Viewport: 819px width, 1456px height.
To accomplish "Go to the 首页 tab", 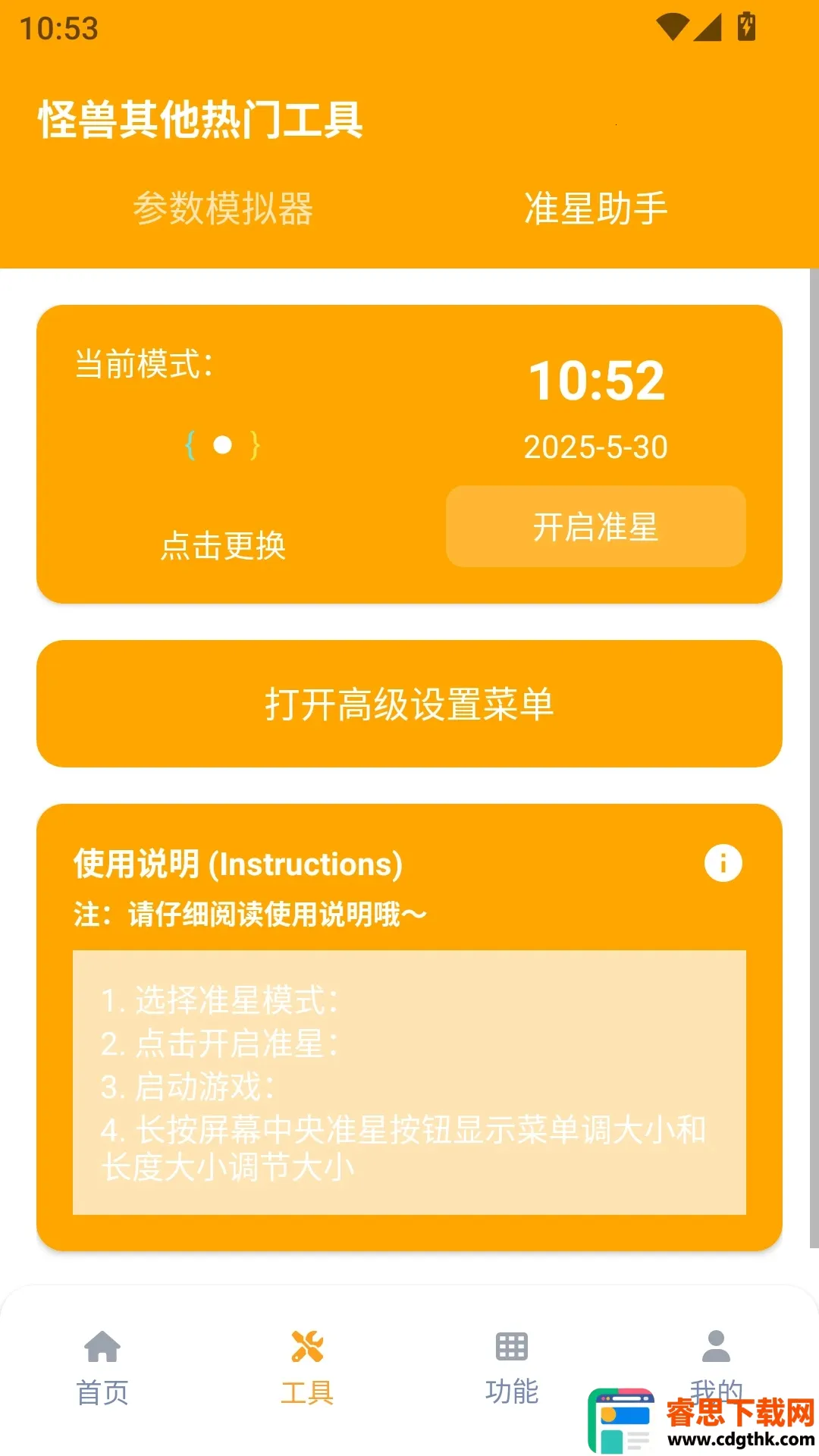I will pyautogui.click(x=102, y=1369).
